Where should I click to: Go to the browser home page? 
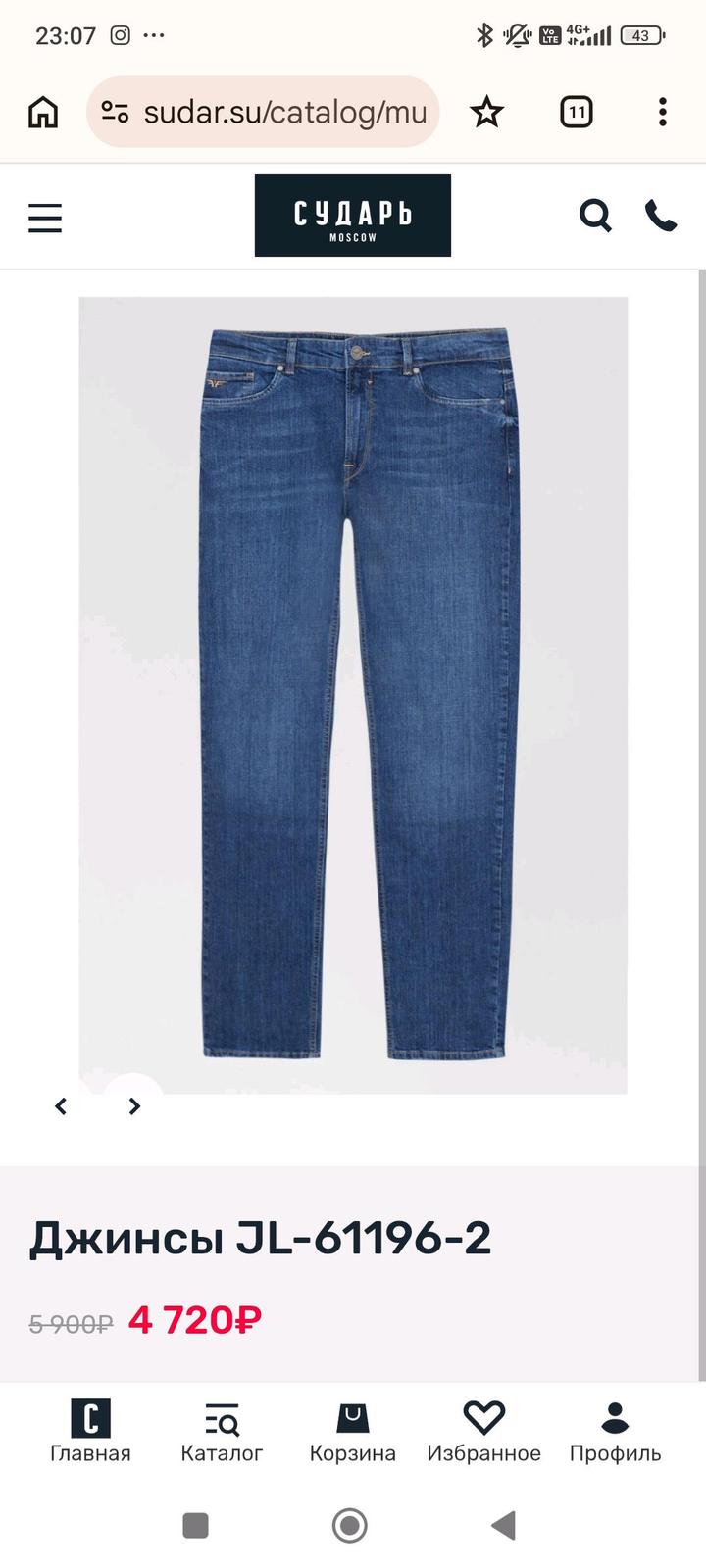pos(43,113)
